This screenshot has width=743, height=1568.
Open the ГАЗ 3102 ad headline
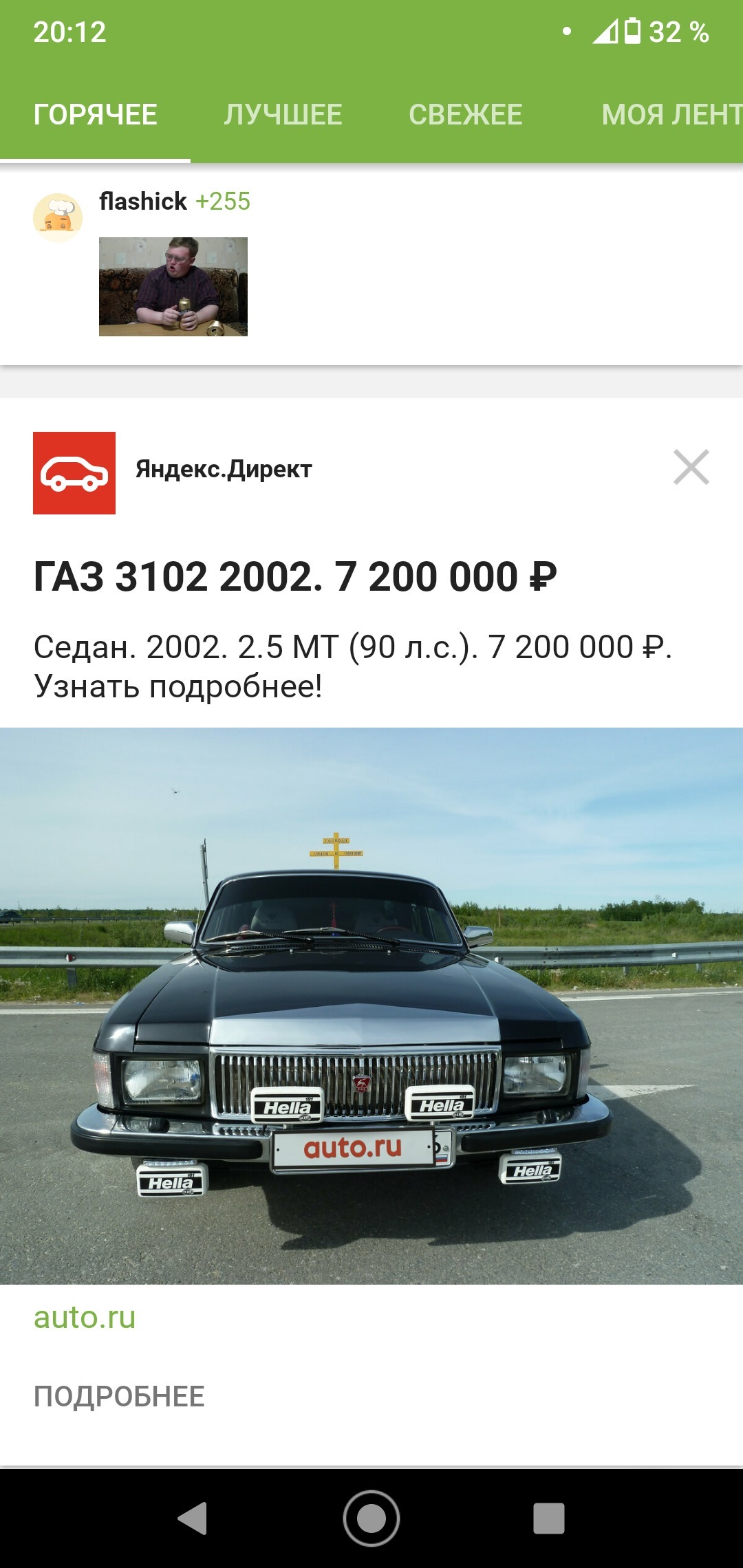[x=294, y=576]
